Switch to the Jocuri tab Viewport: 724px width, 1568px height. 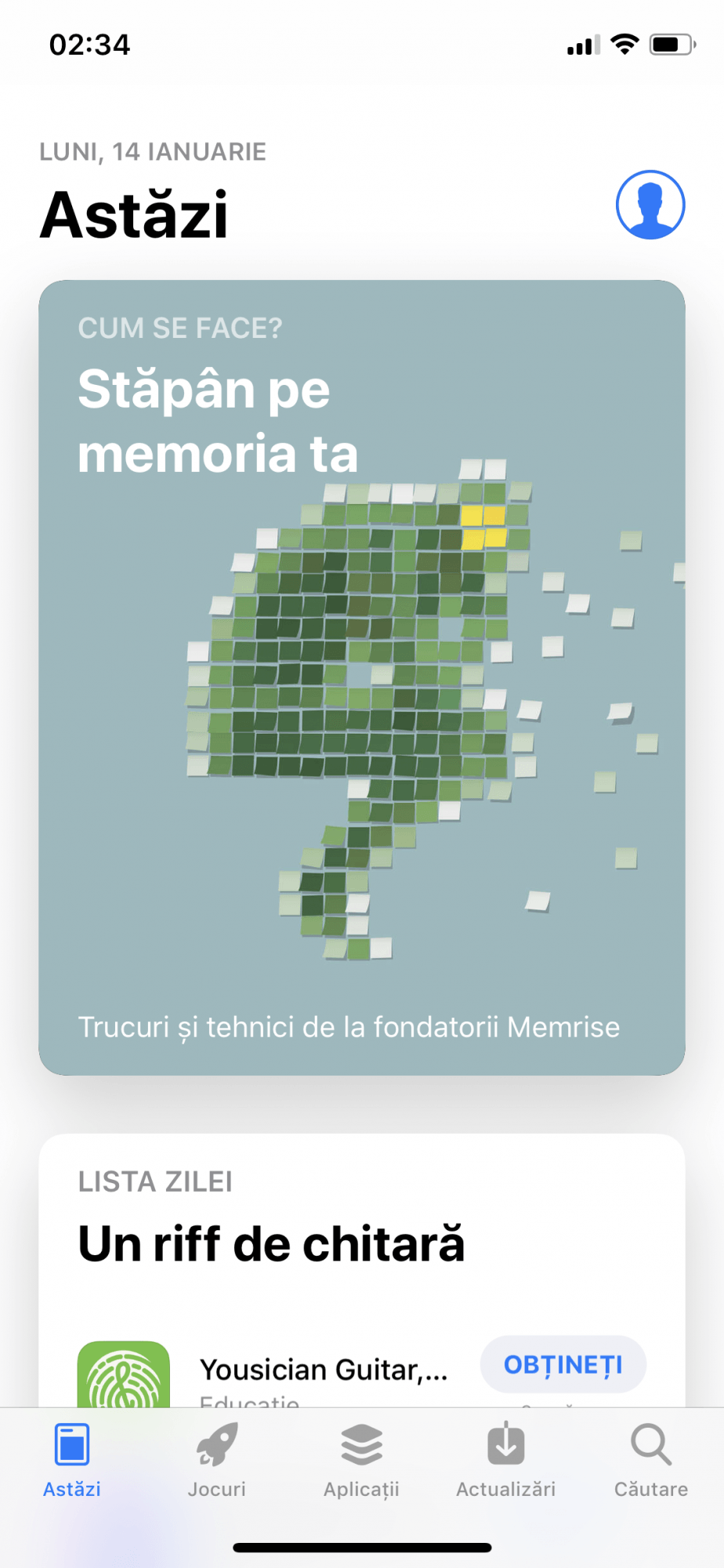click(217, 1460)
